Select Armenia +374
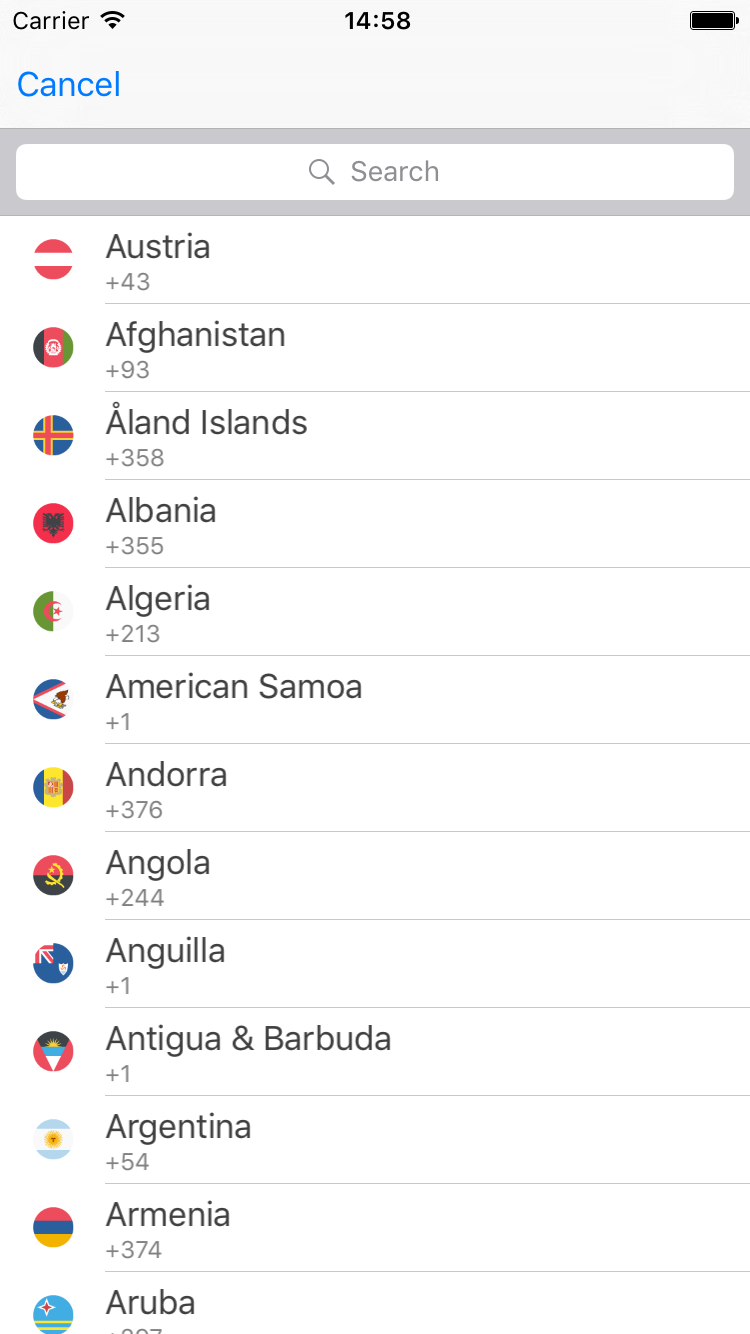The image size is (750, 1334). [375, 1228]
